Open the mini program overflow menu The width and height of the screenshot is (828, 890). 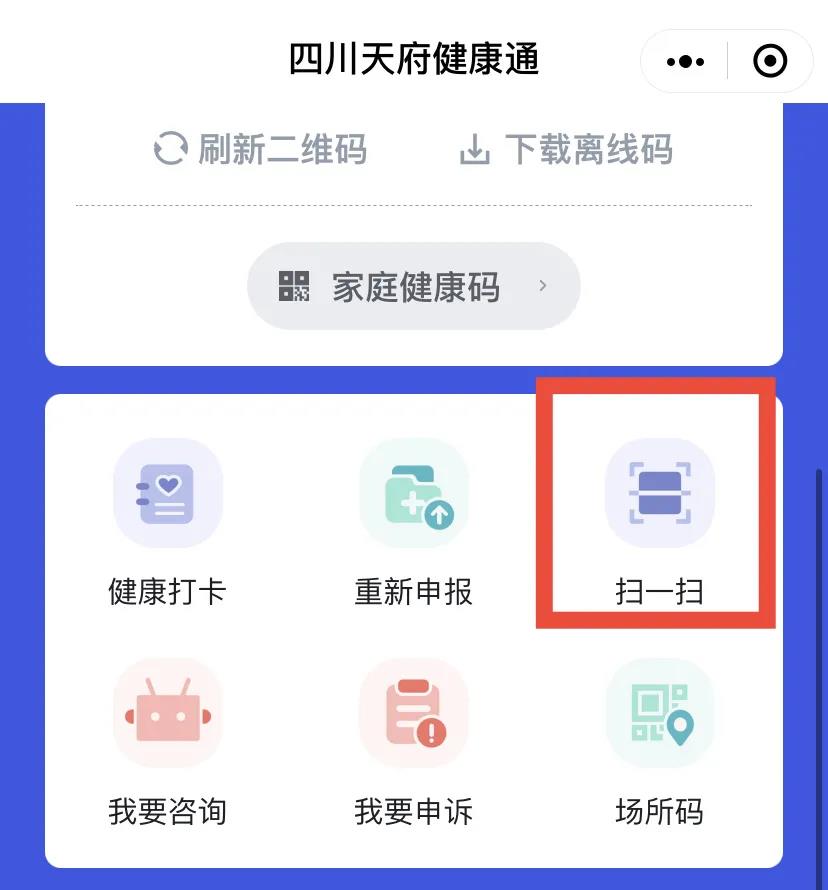click(x=685, y=62)
